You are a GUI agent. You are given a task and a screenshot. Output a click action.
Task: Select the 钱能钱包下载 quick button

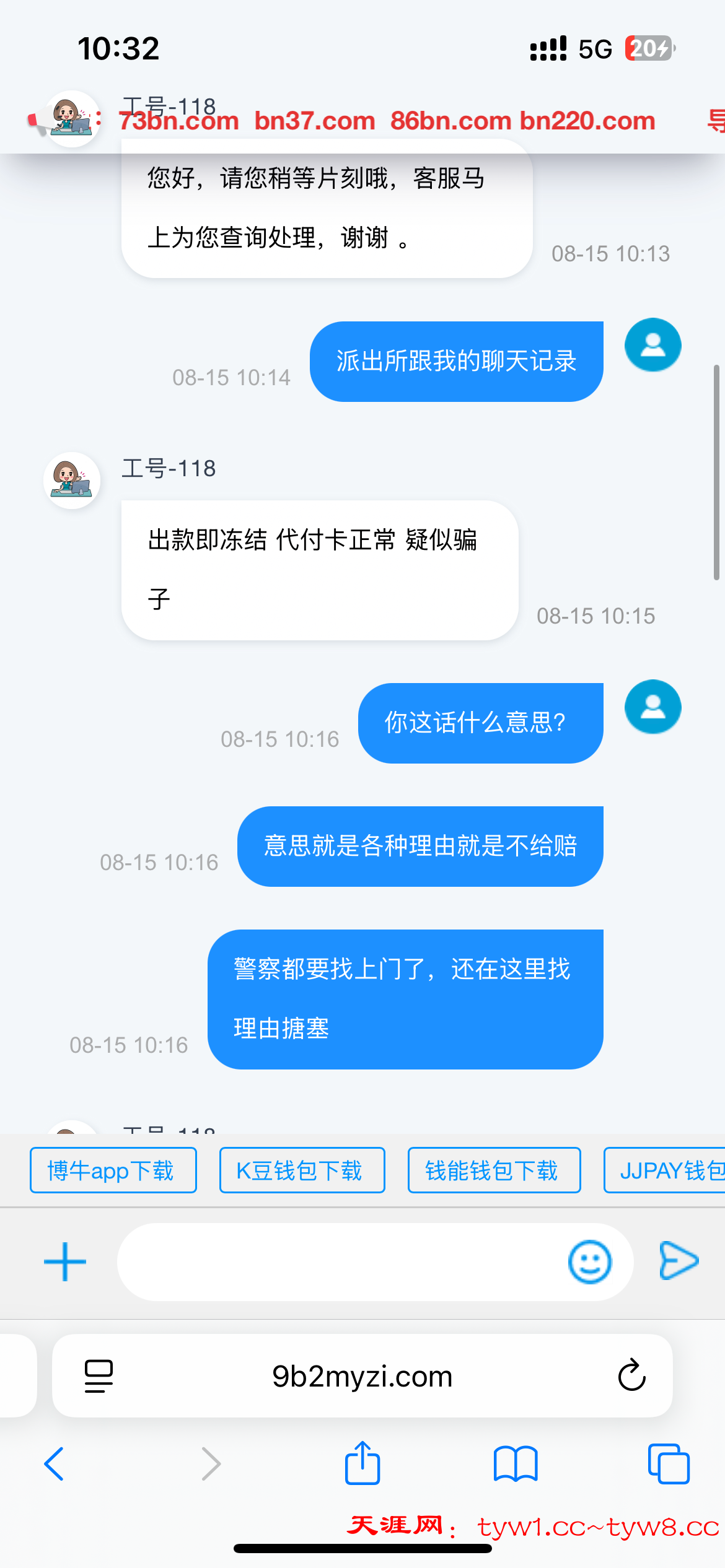[x=494, y=1170]
